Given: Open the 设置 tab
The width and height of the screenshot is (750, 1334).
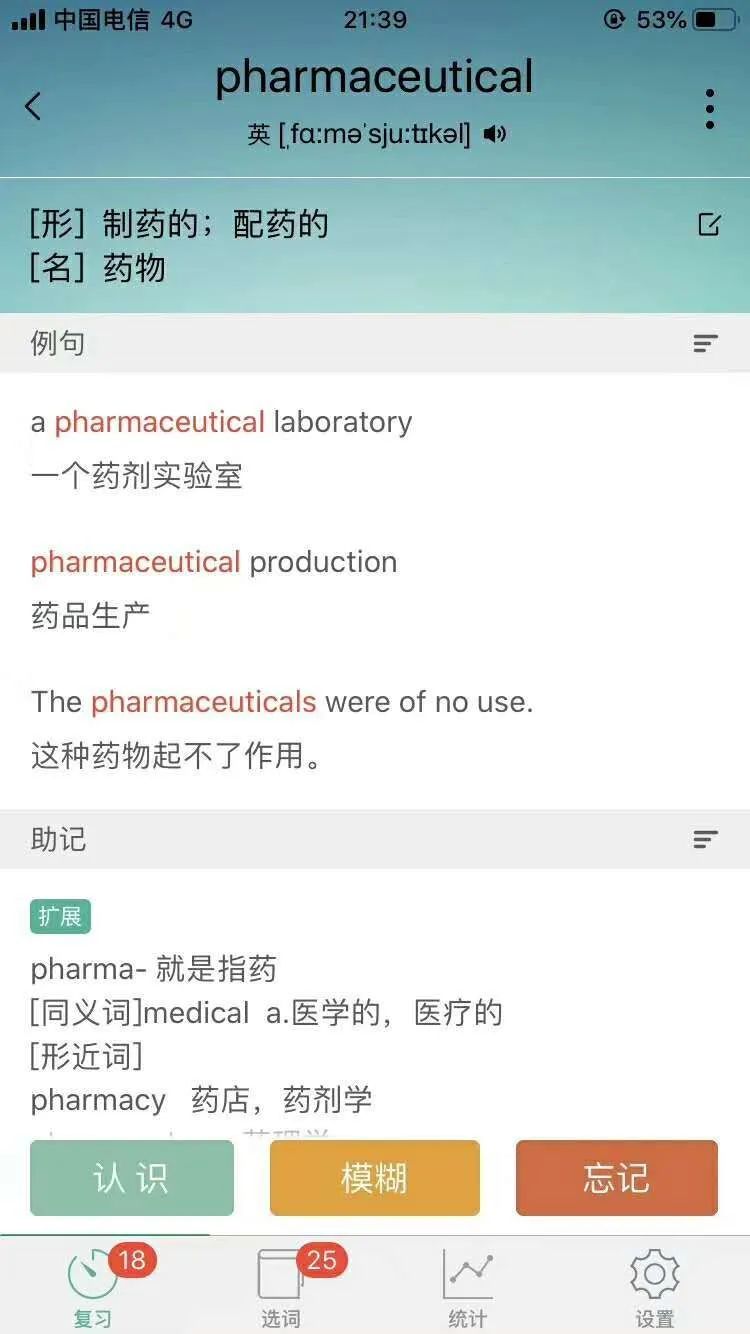Looking at the screenshot, I should point(655,1287).
